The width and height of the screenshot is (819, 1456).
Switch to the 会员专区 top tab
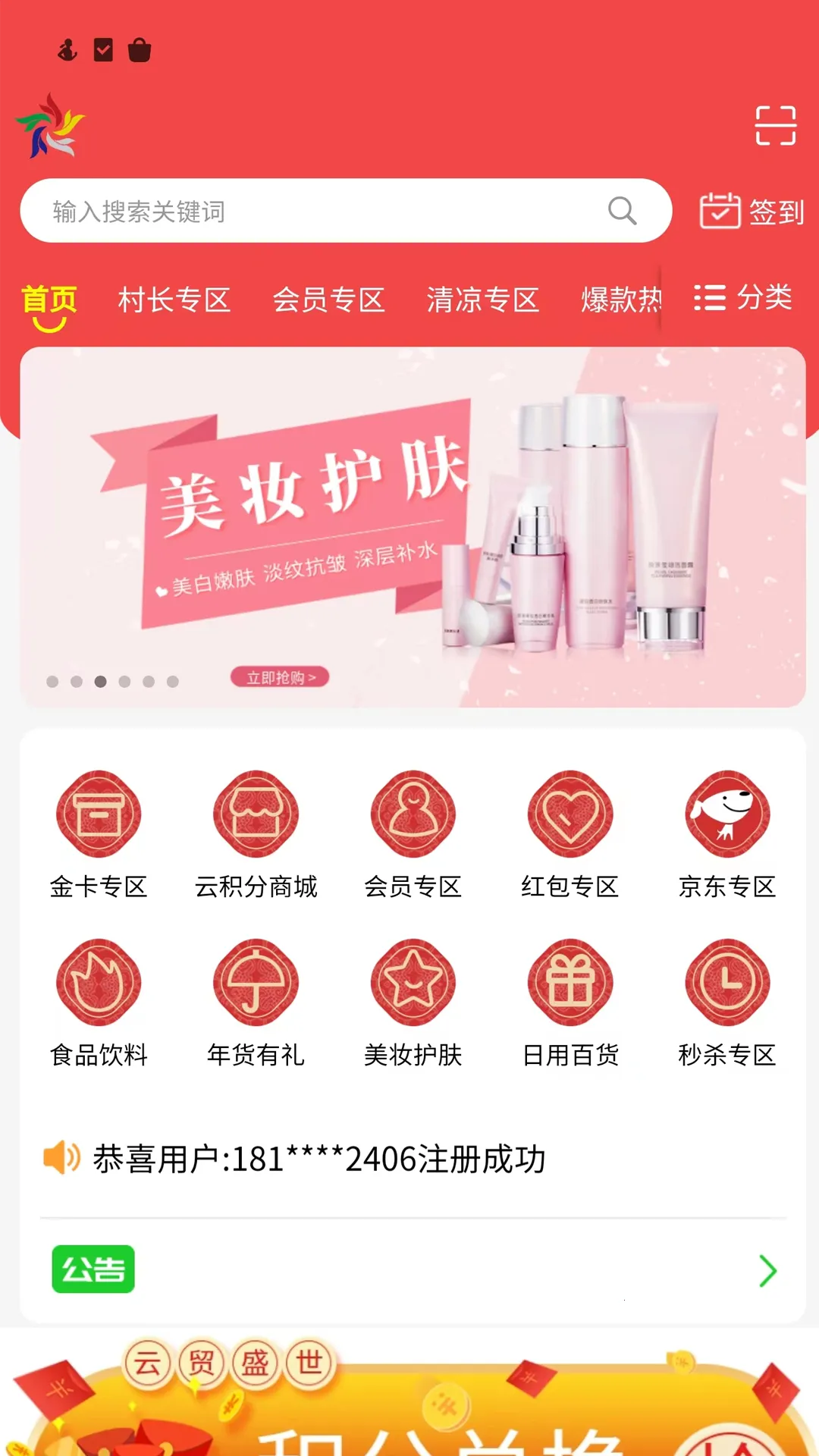(x=328, y=300)
